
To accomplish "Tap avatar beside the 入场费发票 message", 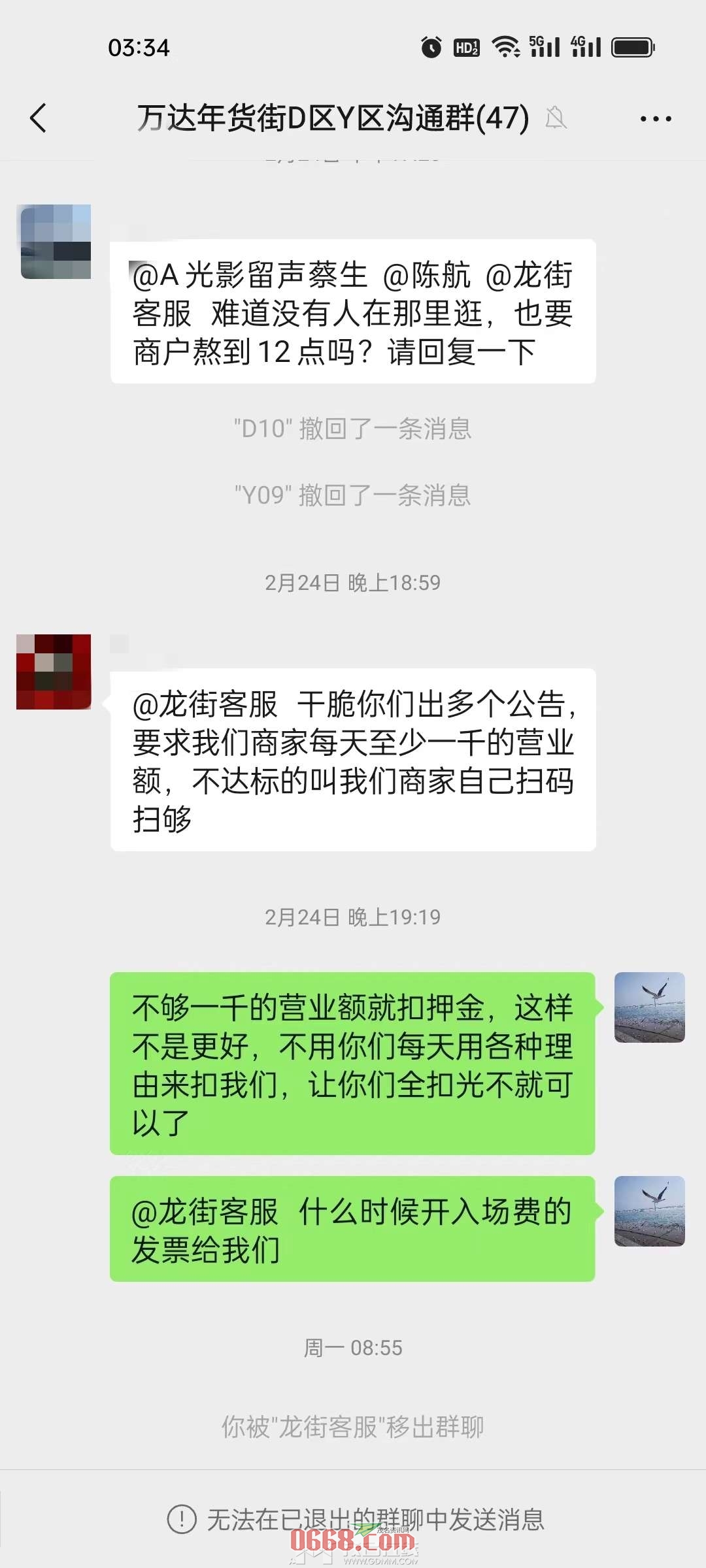I will tap(649, 1211).
